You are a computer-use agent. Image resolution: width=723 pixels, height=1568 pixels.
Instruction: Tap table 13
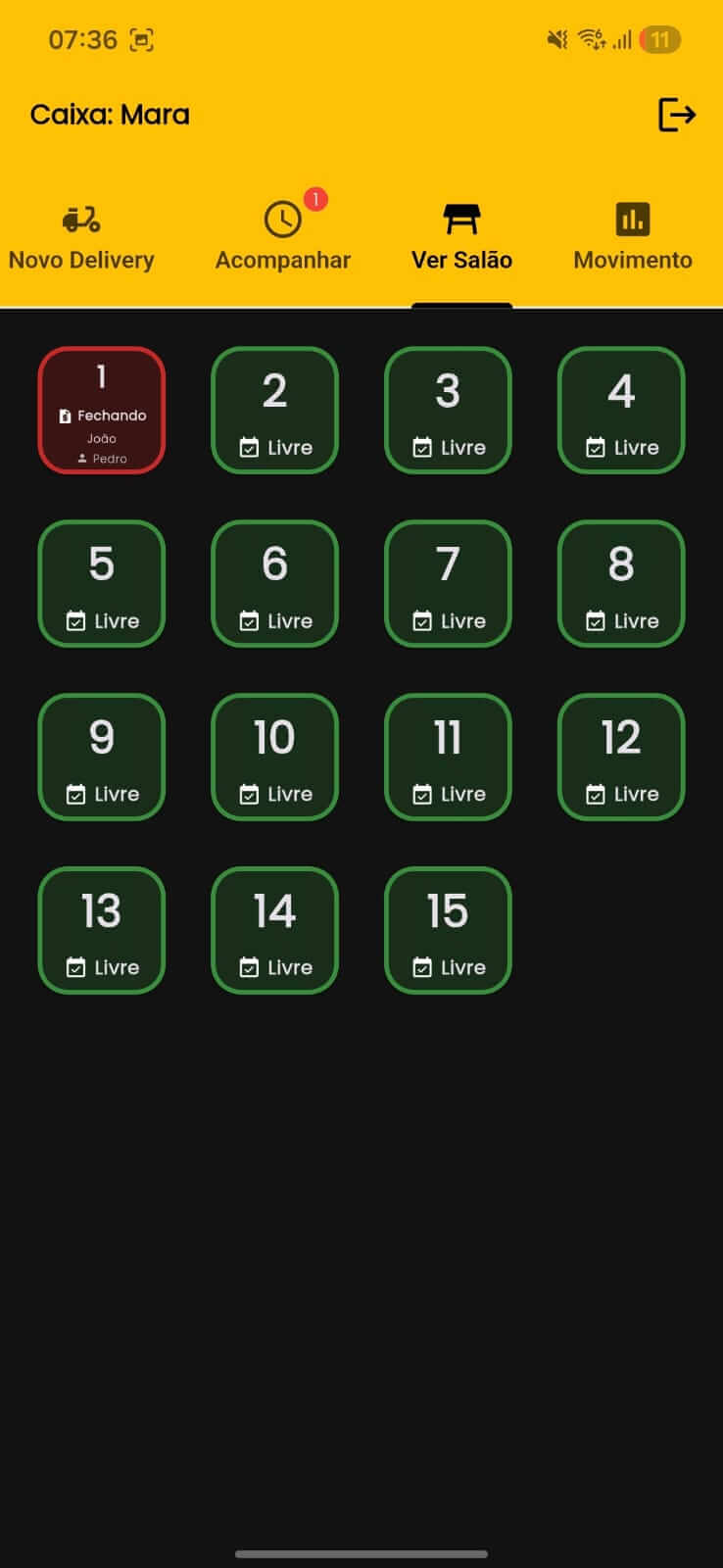(102, 931)
